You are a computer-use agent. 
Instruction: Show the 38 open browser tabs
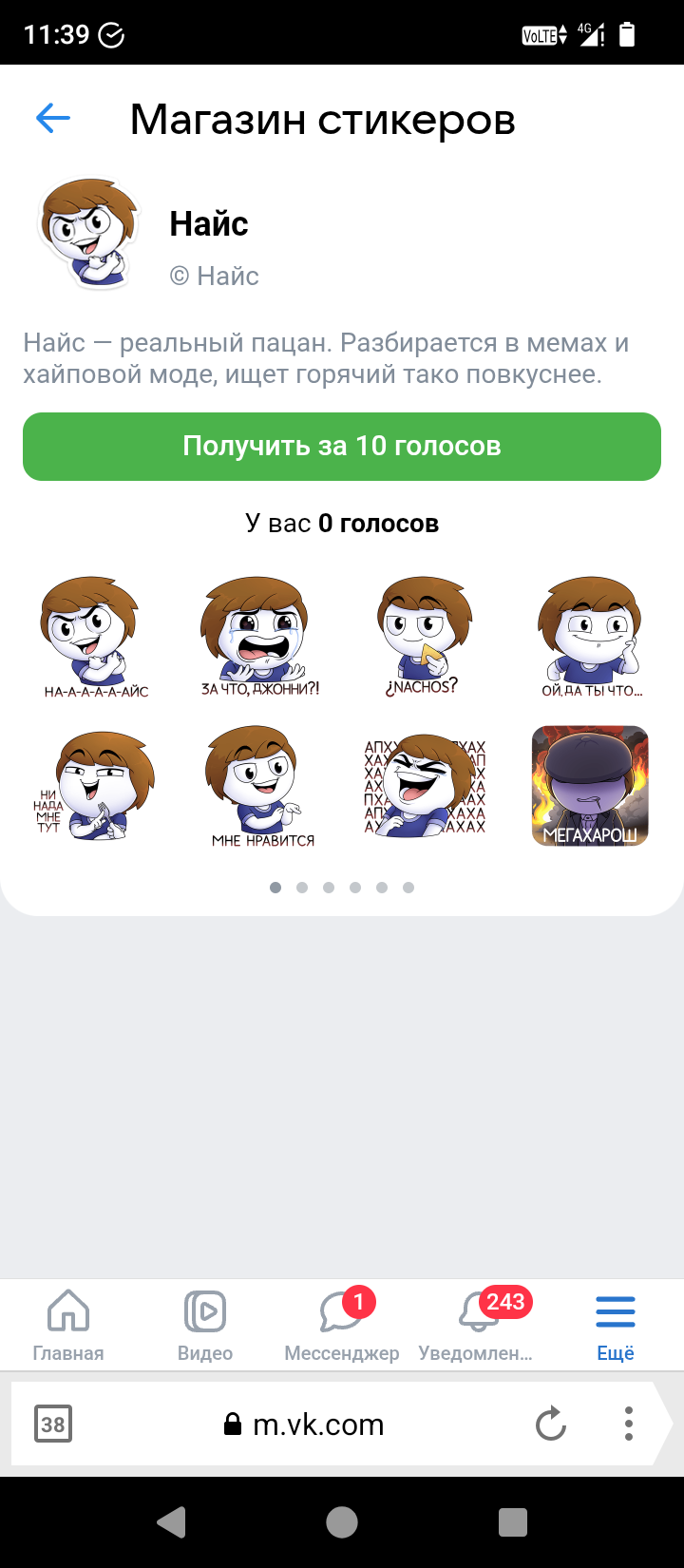(x=53, y=1424)
